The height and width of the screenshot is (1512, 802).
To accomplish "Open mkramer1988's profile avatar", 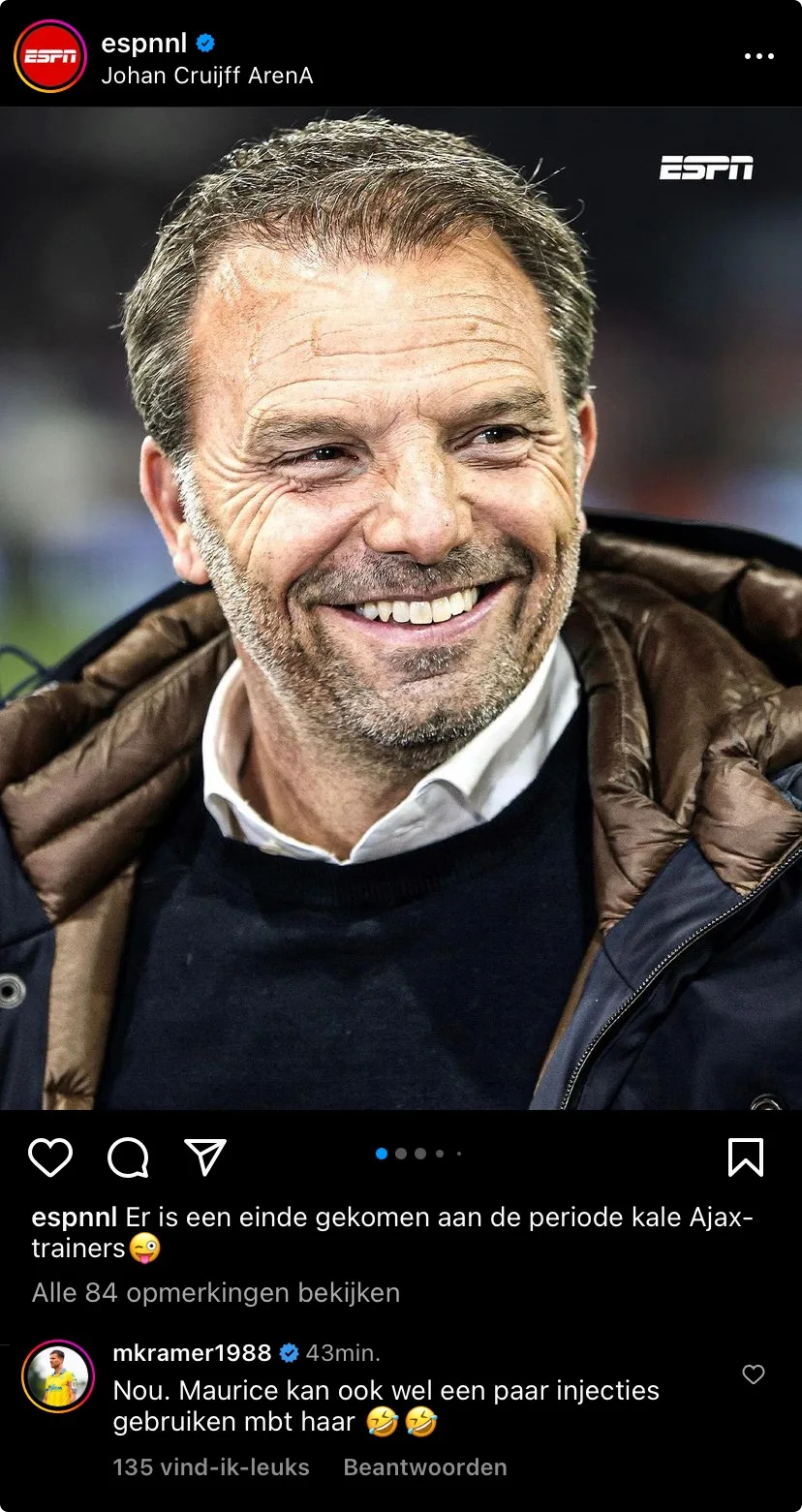I will point(58,1376).
